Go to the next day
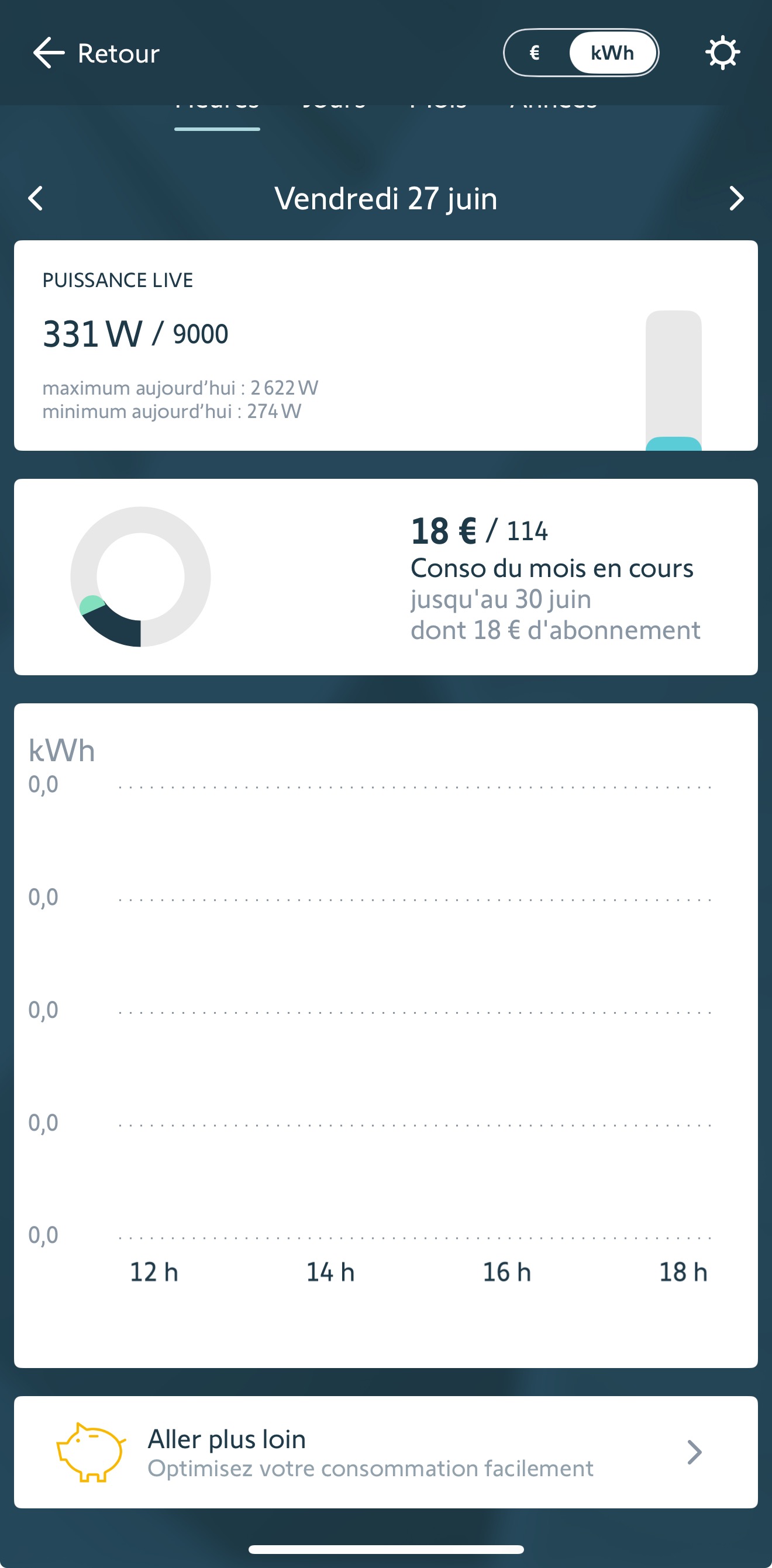Screen dimensions: 772x1568 (736, 198)
